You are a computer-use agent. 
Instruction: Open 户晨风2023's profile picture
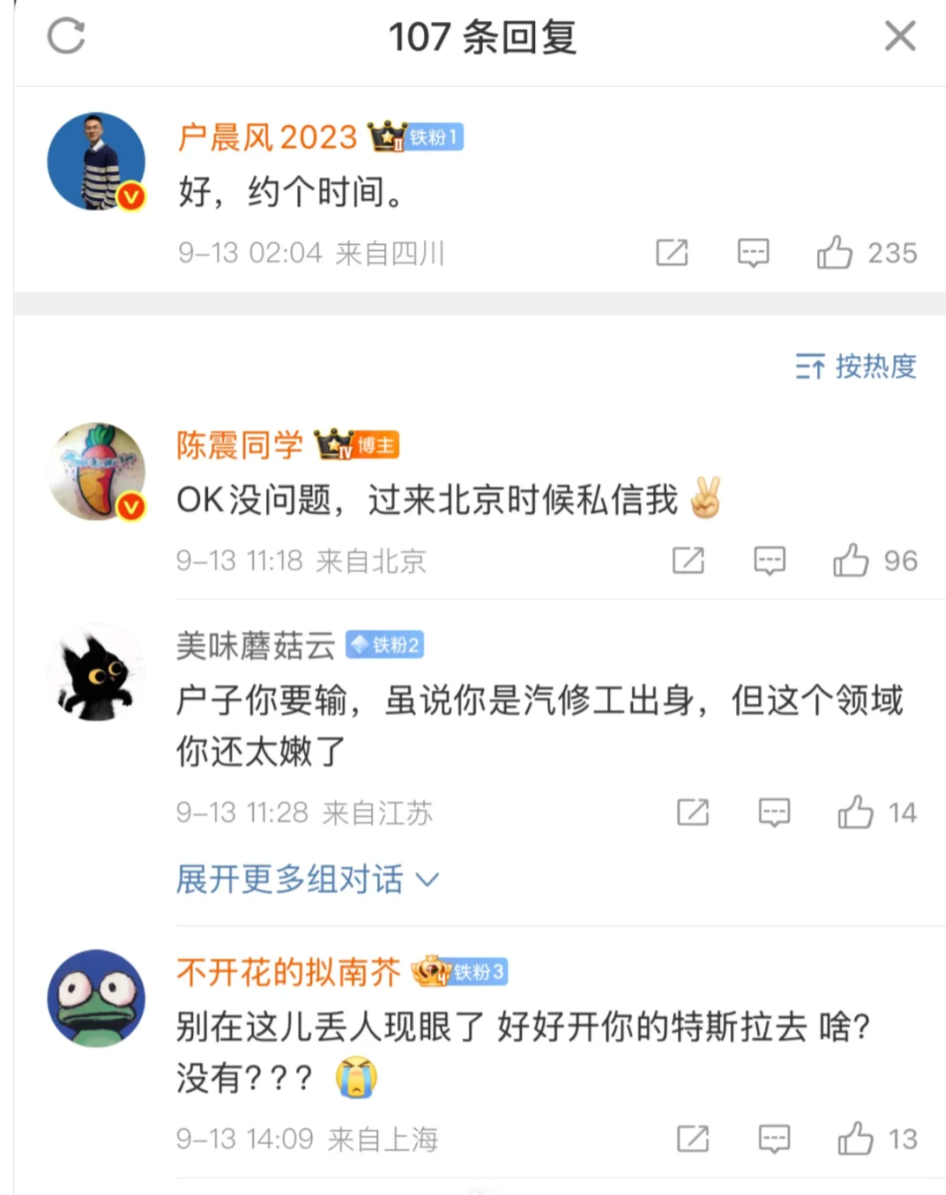[96, 161]
